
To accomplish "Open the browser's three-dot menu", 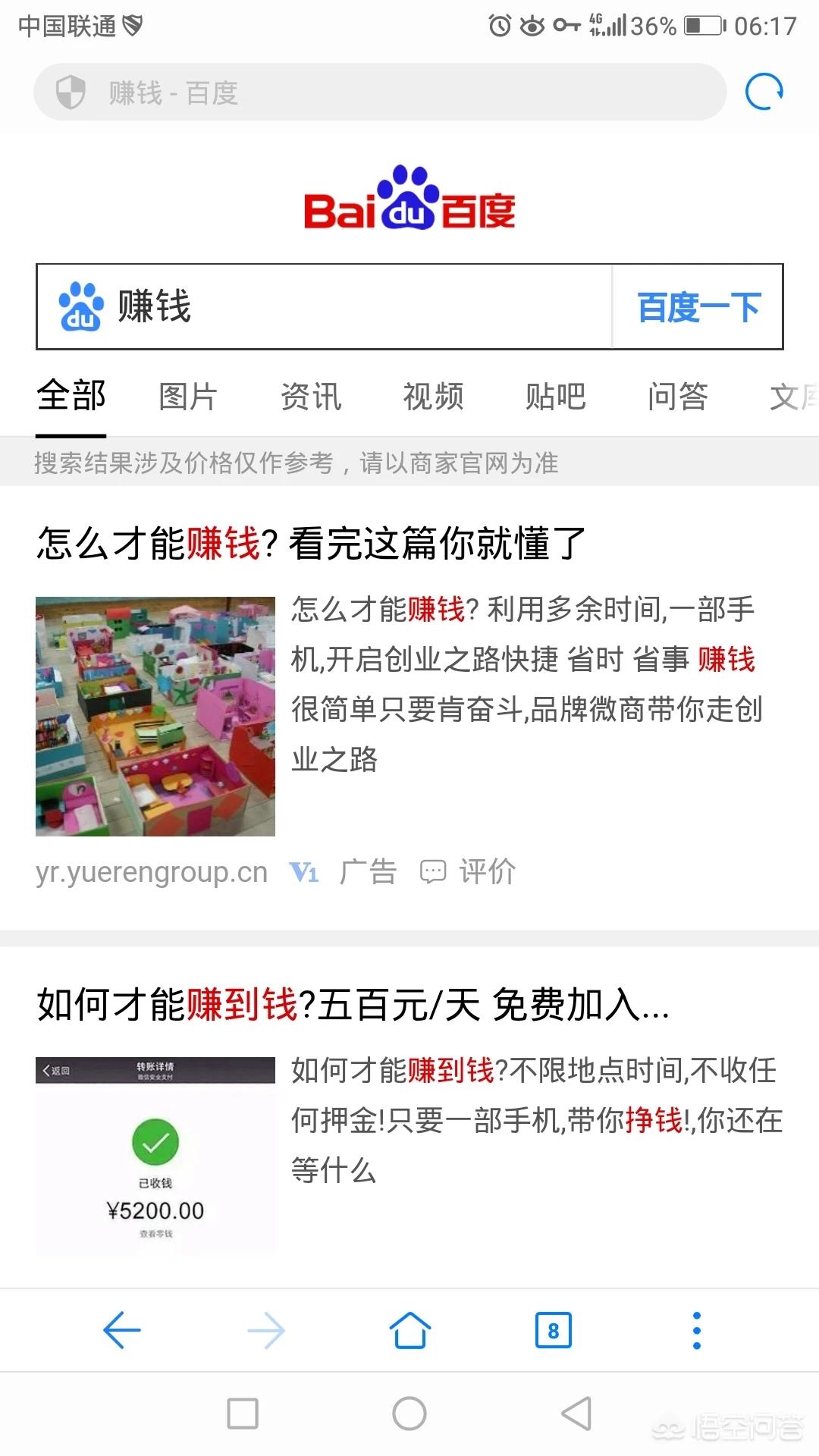I will coord(696,1330).
